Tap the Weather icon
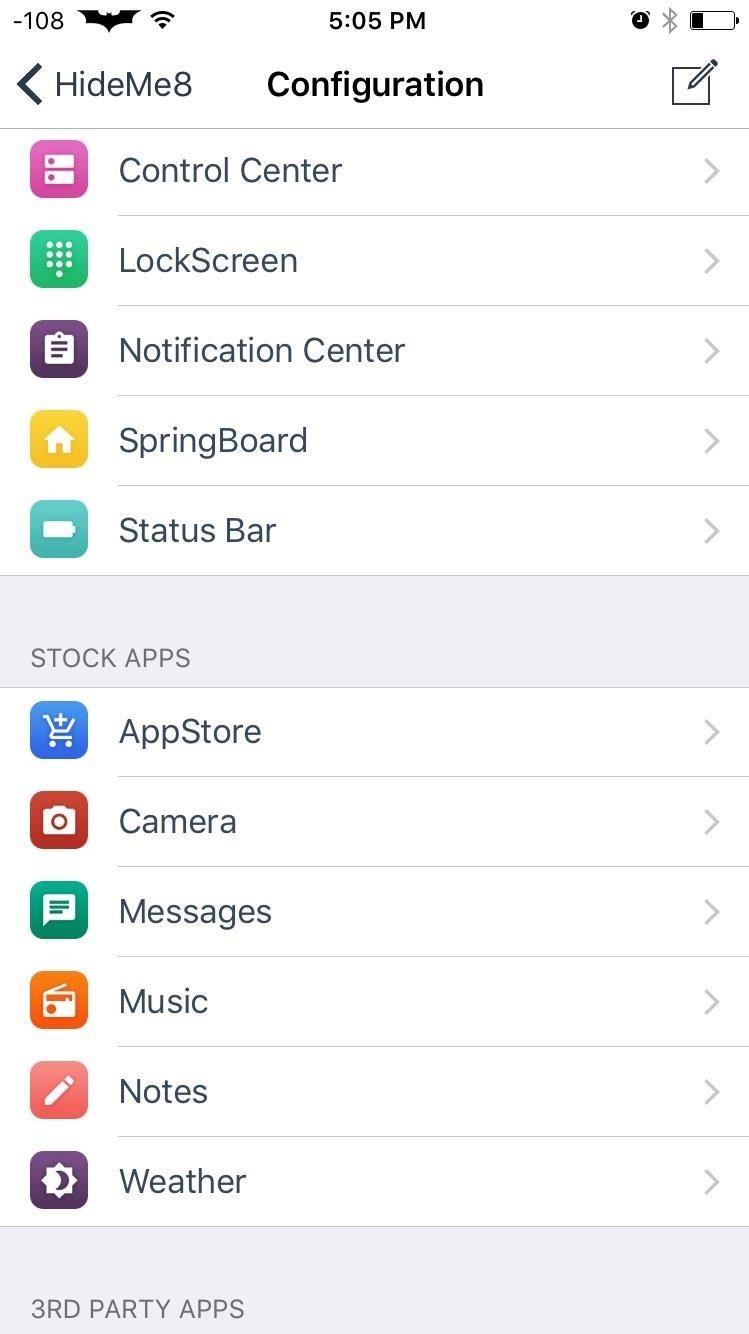Screen dimensions: 749x1334 point(59,1180)
